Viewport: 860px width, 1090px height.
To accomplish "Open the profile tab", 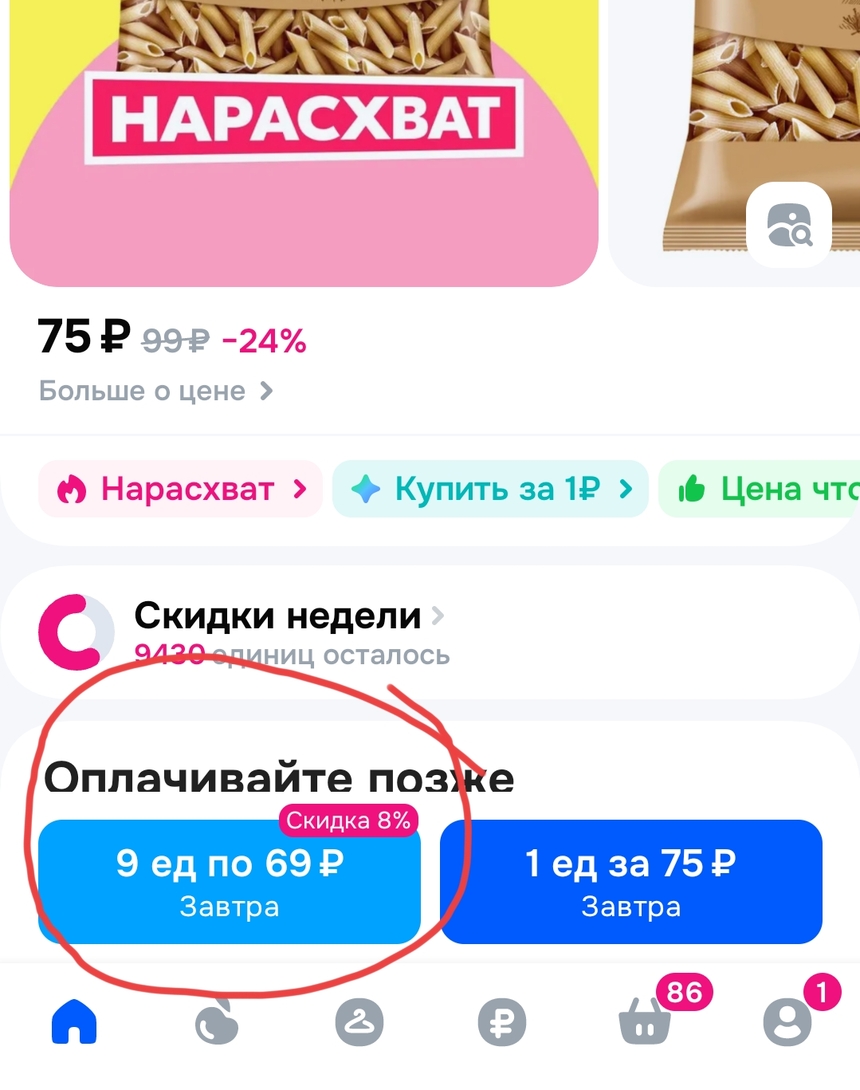I will pos(788,1022).
